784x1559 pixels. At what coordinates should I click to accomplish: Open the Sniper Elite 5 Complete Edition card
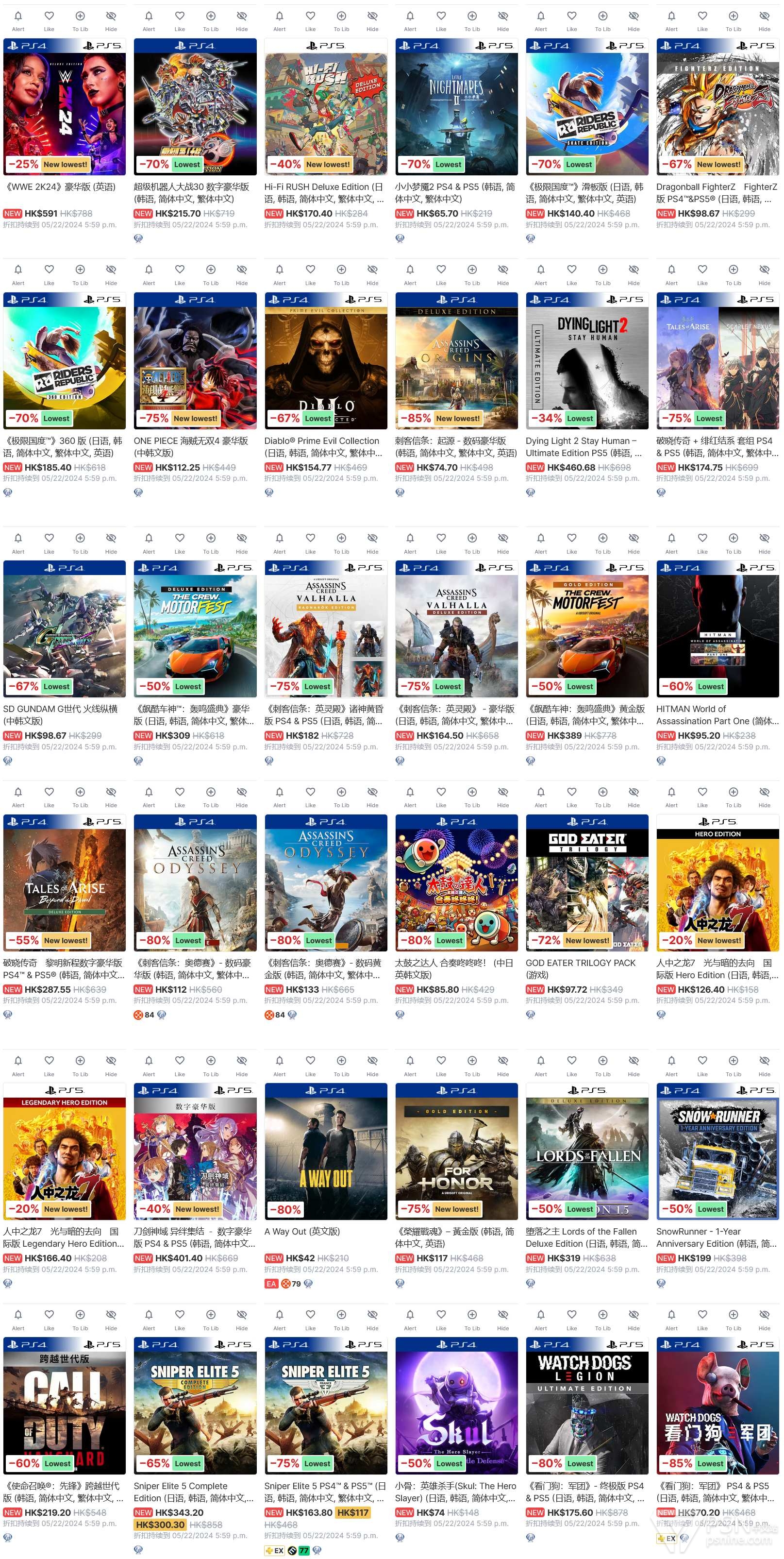[x=195, y=1405]
